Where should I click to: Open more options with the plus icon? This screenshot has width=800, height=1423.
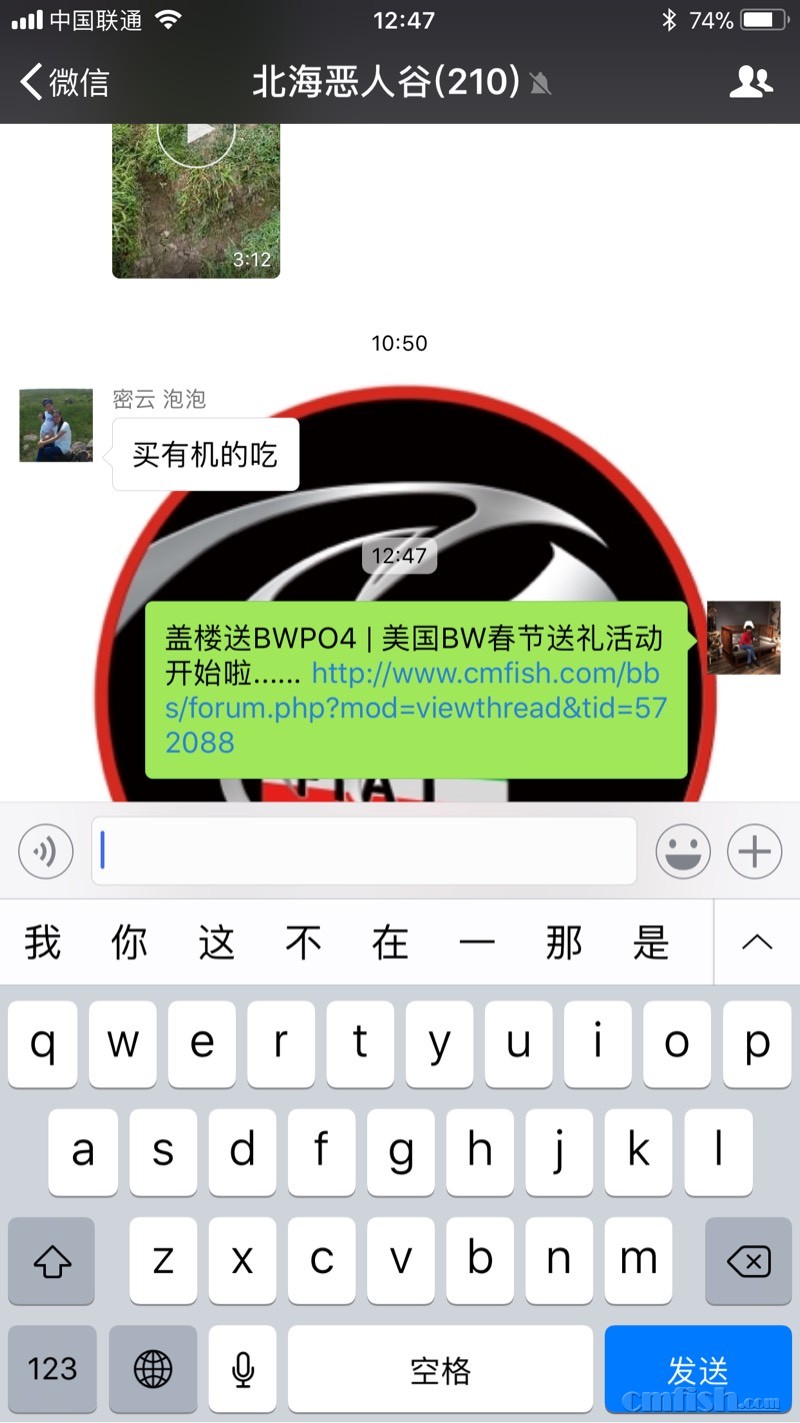(755, 851)
